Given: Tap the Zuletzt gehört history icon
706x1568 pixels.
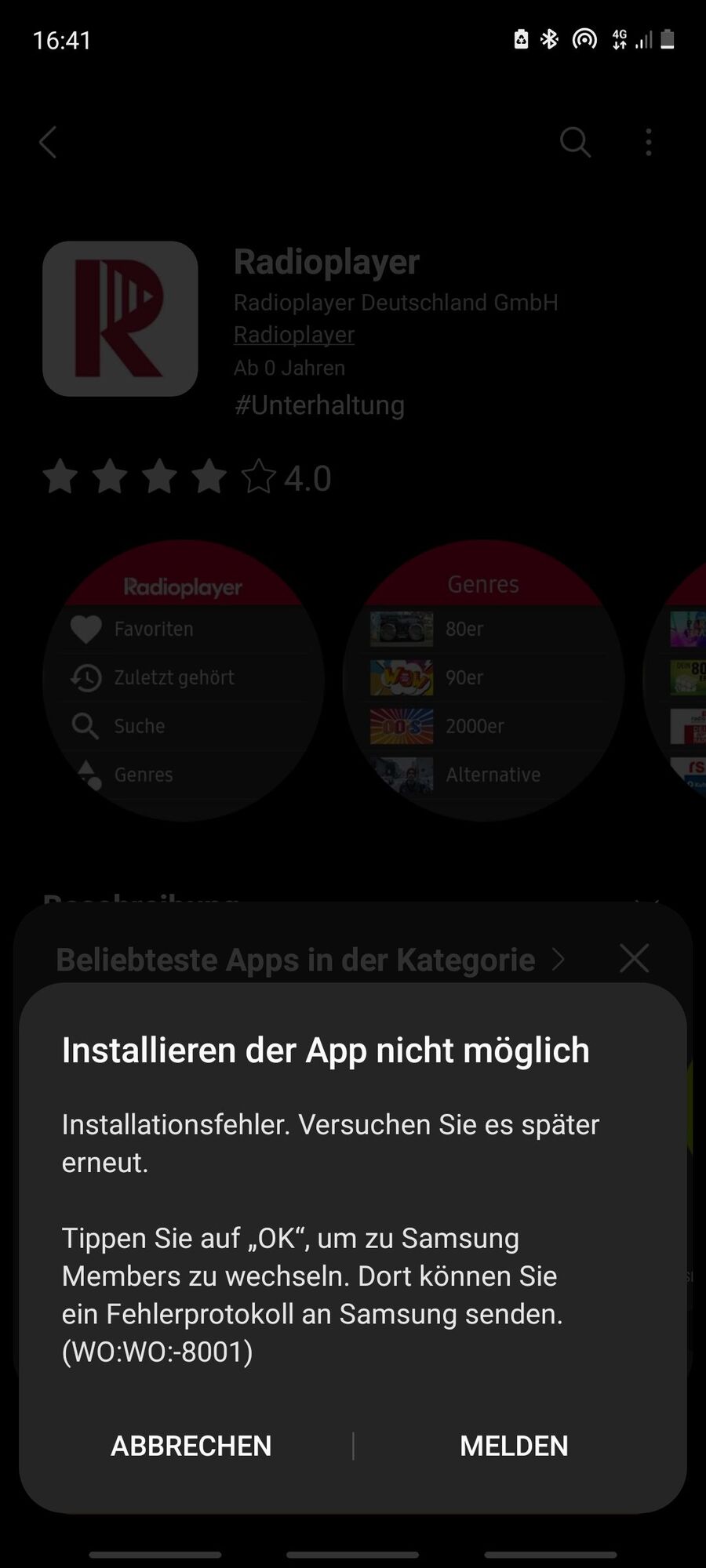Looking at the screenshot, I should [86, 677].
